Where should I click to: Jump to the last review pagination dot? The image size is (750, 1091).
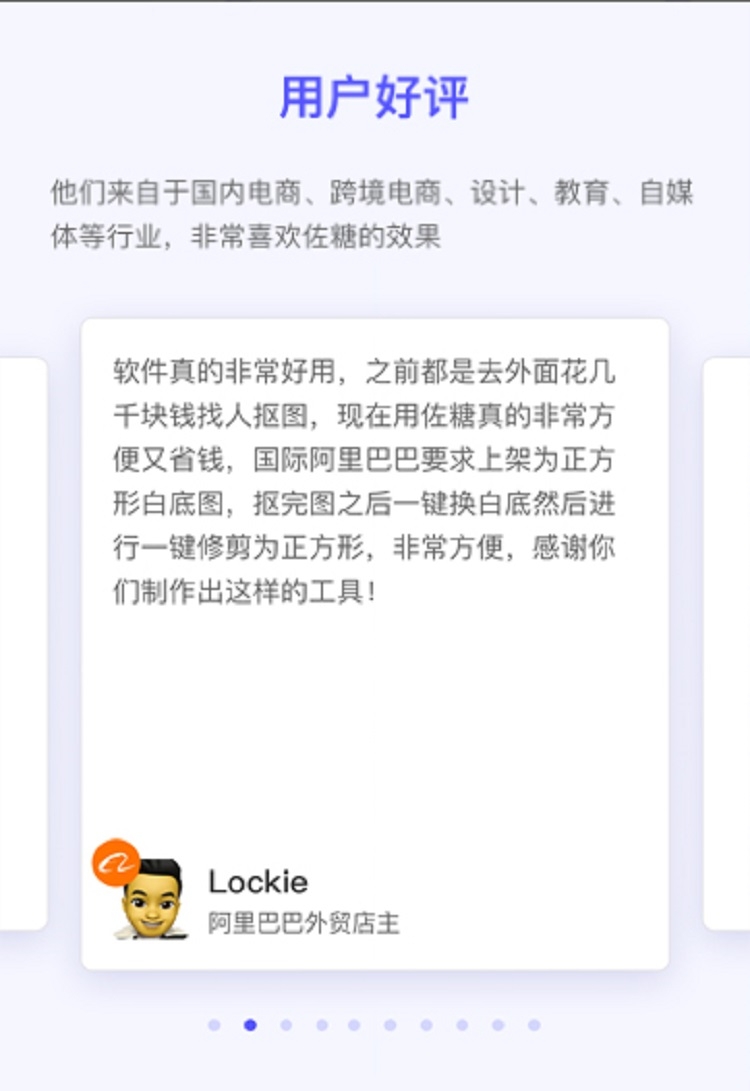point(534,1025)
